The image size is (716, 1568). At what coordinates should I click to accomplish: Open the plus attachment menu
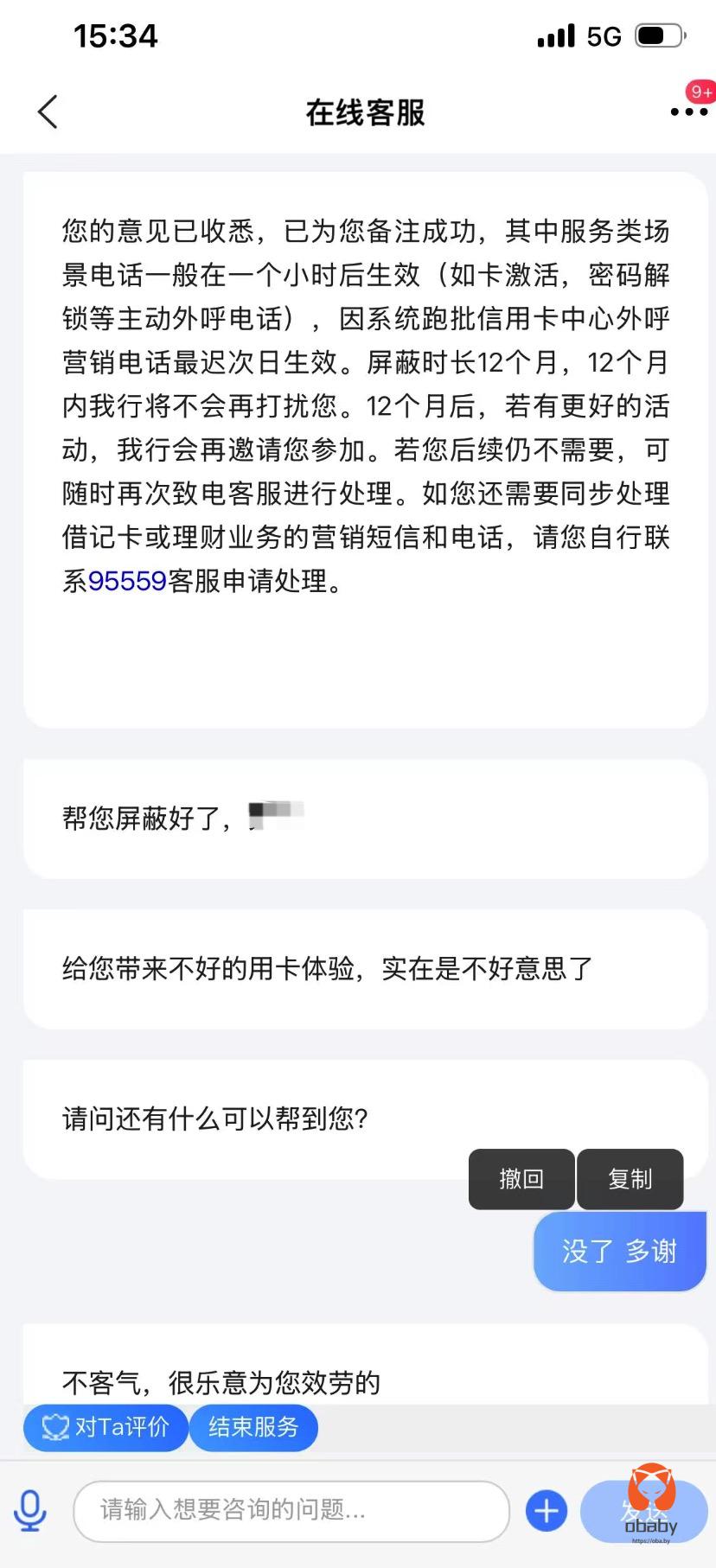[x=547, y=1511]
